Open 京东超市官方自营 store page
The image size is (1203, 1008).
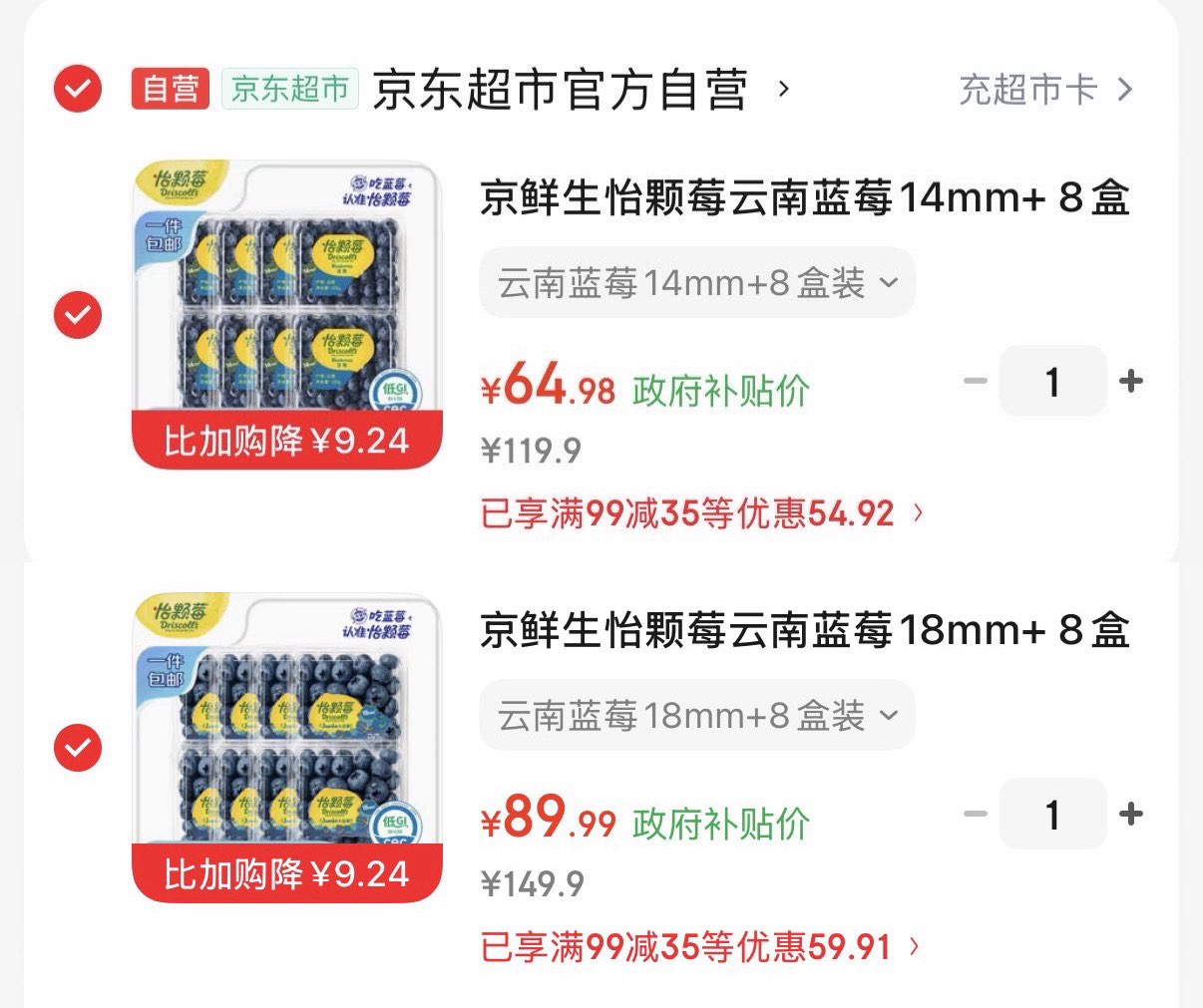coord(560,90)
